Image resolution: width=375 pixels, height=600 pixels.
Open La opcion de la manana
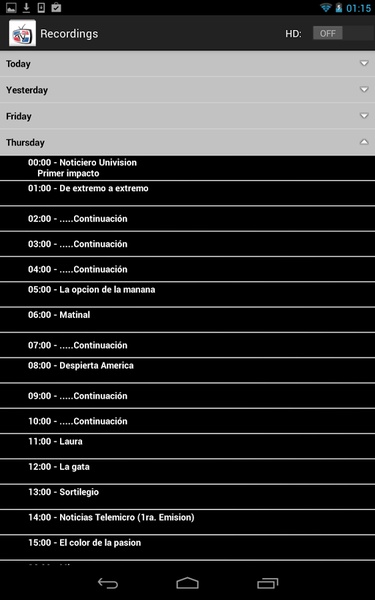[188, 294]
